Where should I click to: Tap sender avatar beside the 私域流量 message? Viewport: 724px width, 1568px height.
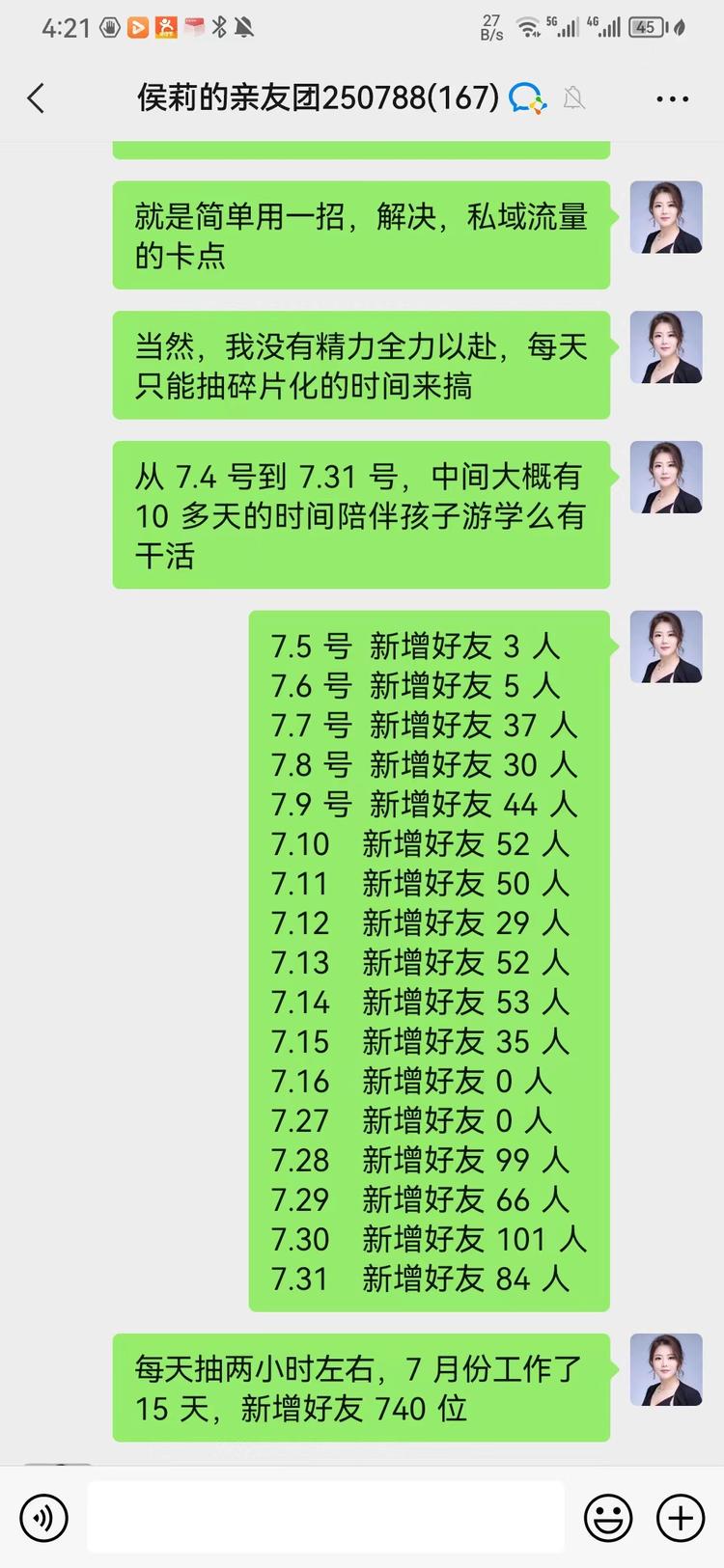666,217
